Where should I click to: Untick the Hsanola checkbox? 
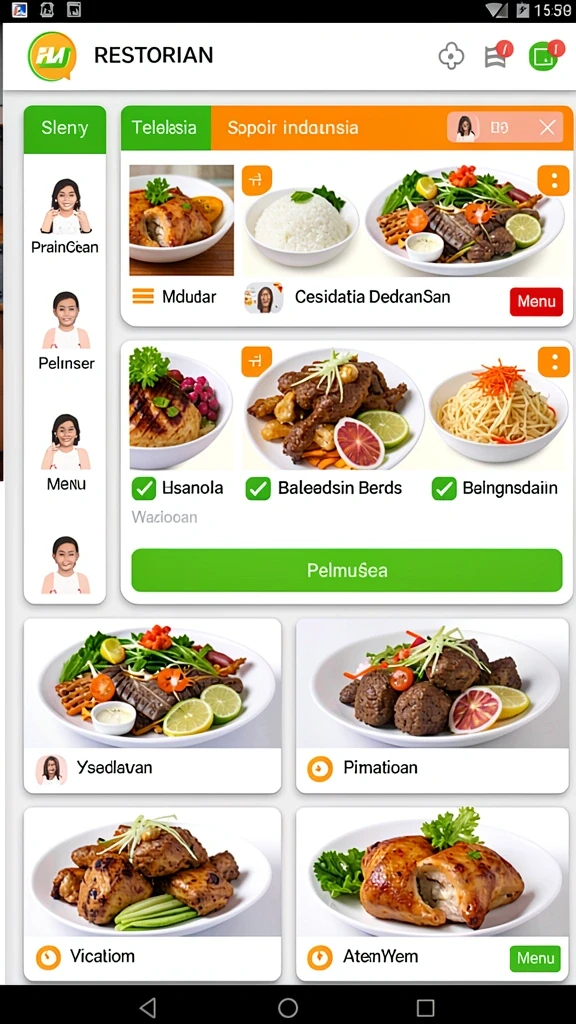pyautogui.click(x=144, y=488)
